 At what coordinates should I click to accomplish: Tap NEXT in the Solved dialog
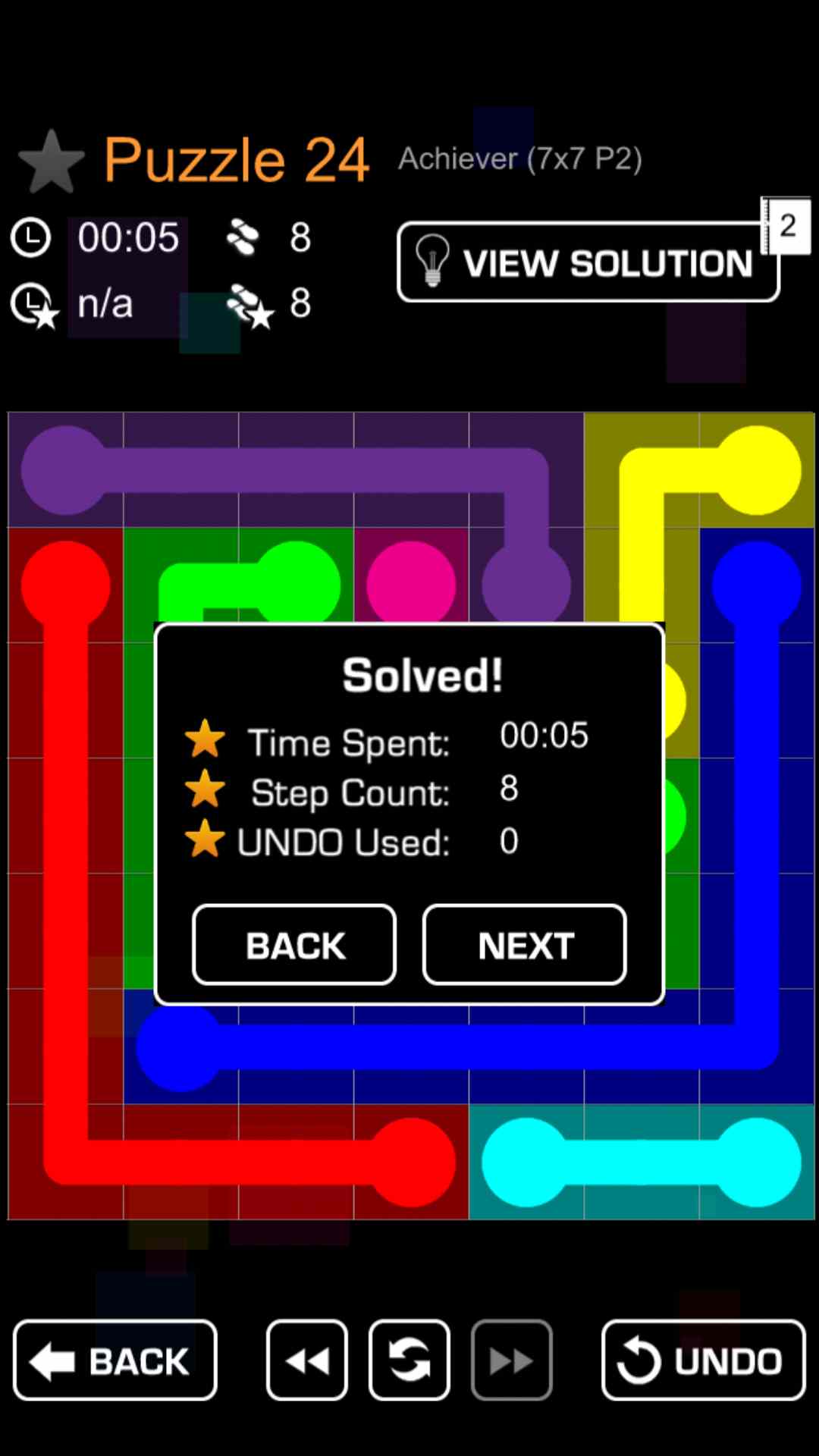click(524, 945)
